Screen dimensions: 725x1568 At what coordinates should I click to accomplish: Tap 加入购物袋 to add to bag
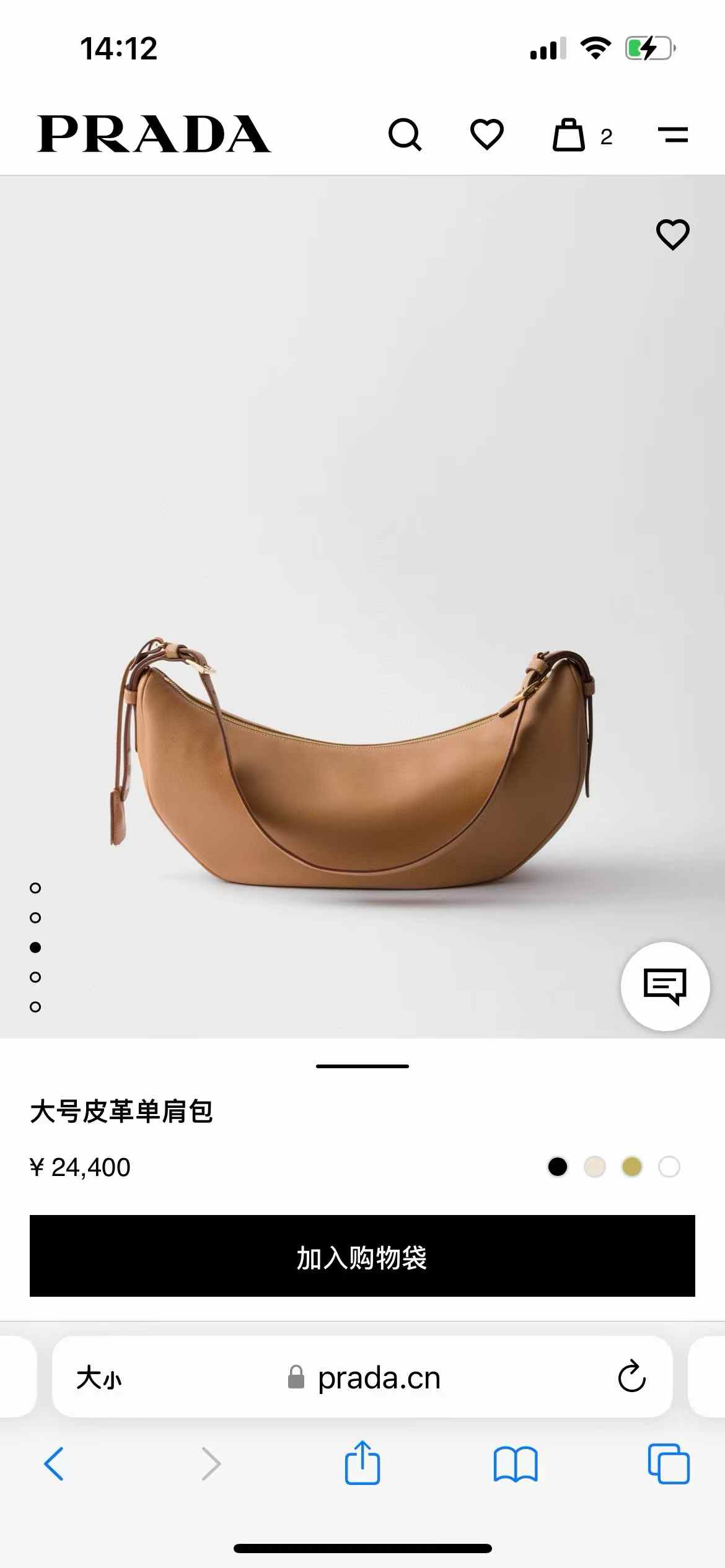tap(362, 1256)
